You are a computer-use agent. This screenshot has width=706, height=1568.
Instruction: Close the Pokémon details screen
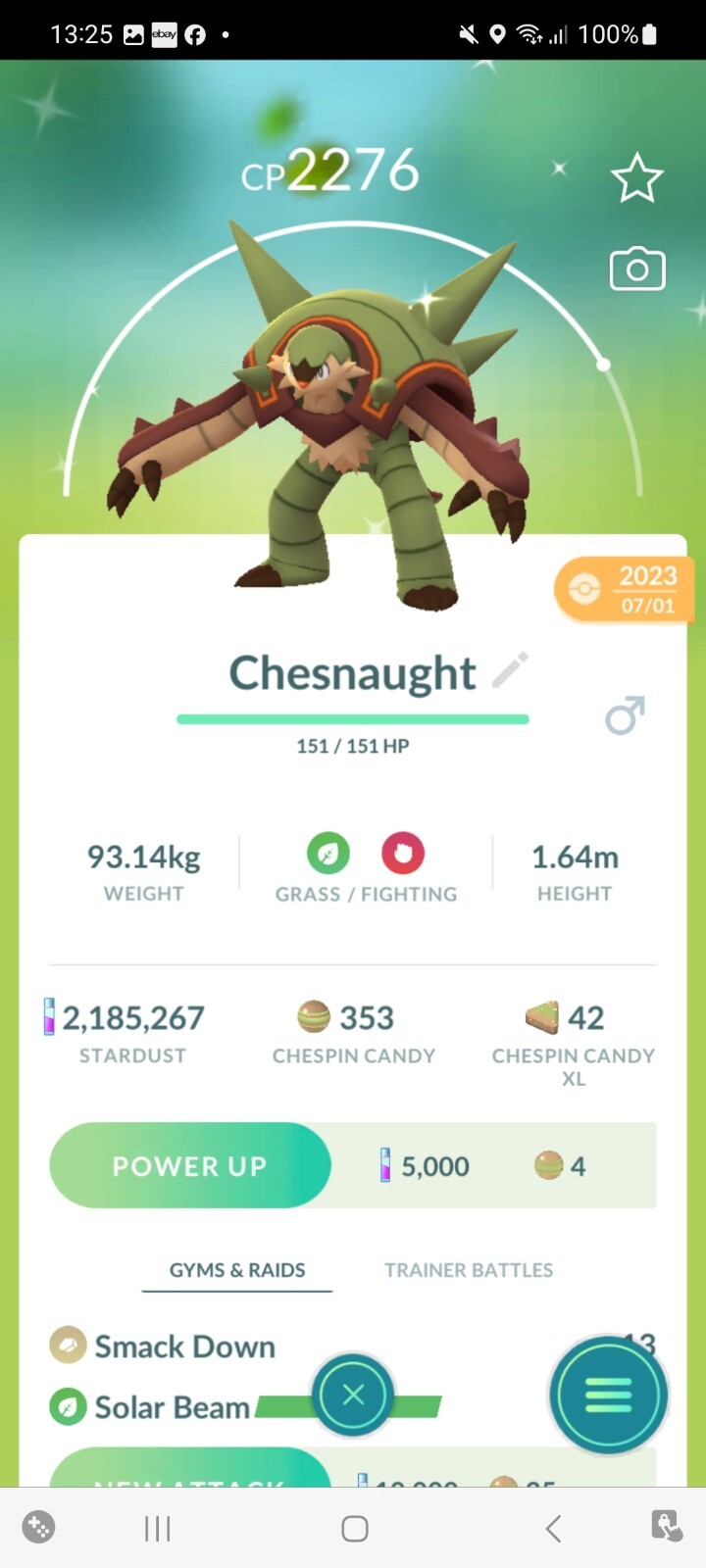click(354, 1395)
